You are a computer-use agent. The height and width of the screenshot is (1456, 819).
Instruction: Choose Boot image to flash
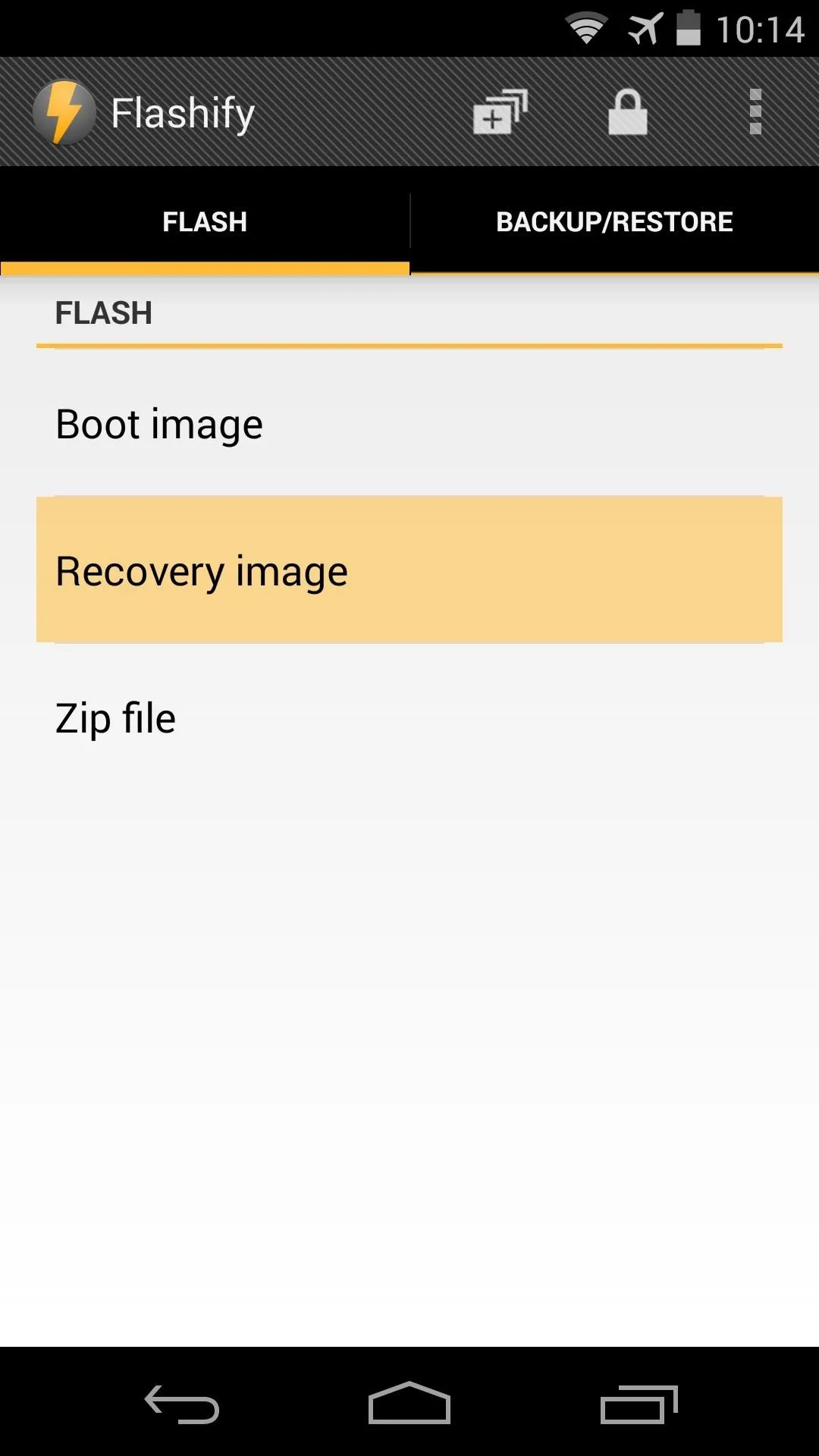point(409,424)
